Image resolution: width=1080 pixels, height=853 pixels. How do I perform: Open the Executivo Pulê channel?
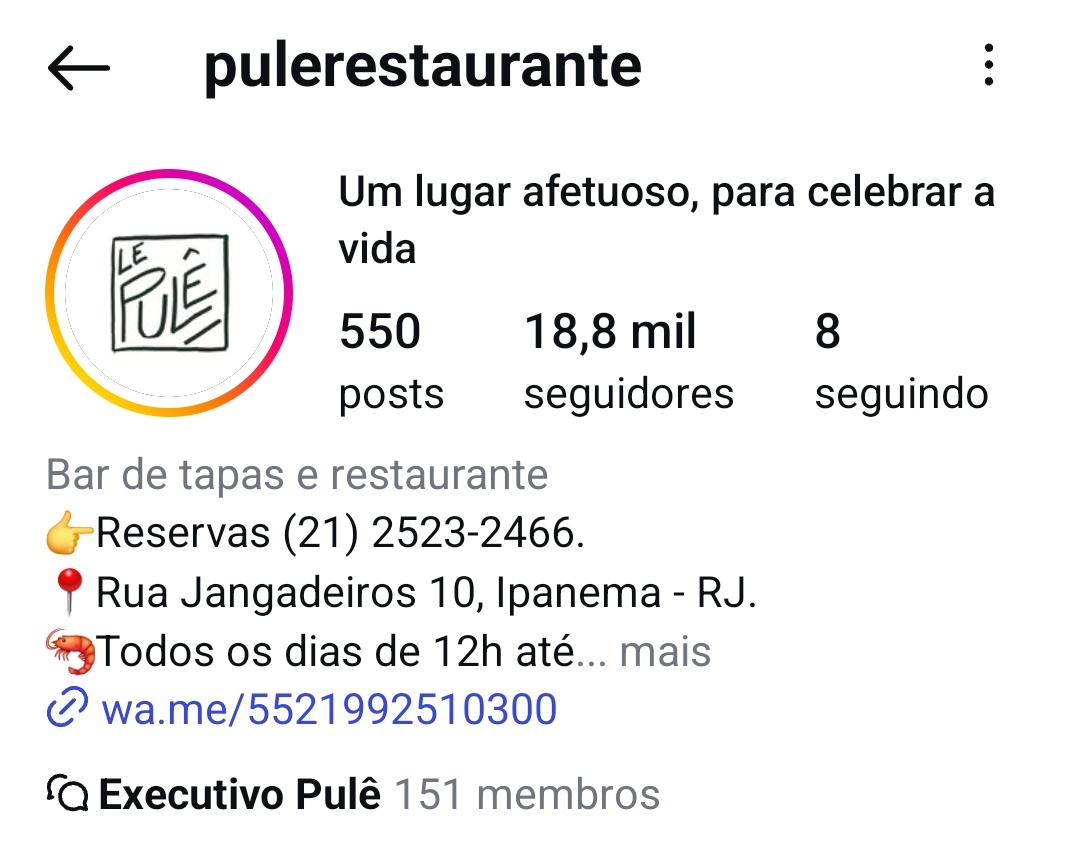[240, 795]
